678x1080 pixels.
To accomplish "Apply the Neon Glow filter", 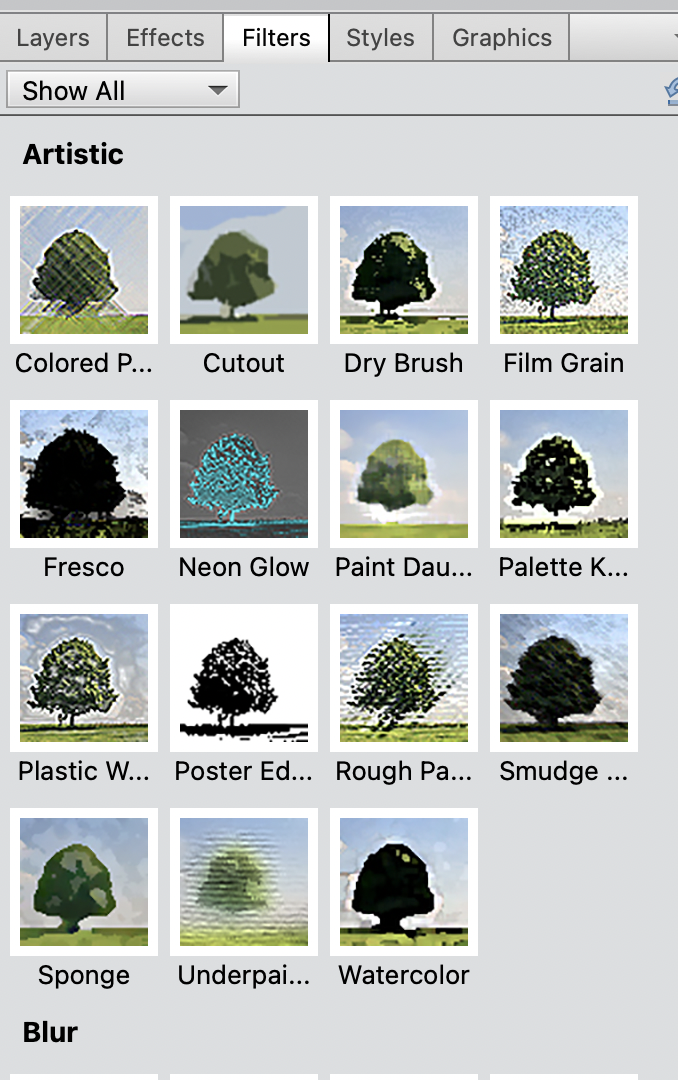I will tap(244, 474).
